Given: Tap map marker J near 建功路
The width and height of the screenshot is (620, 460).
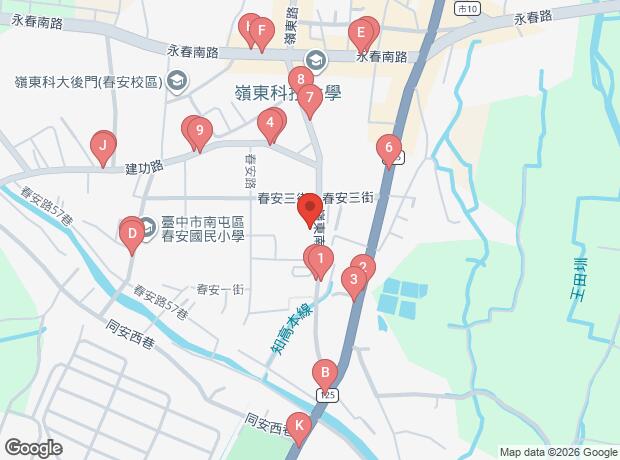Looking at the screenshot, I should (101, 146).
